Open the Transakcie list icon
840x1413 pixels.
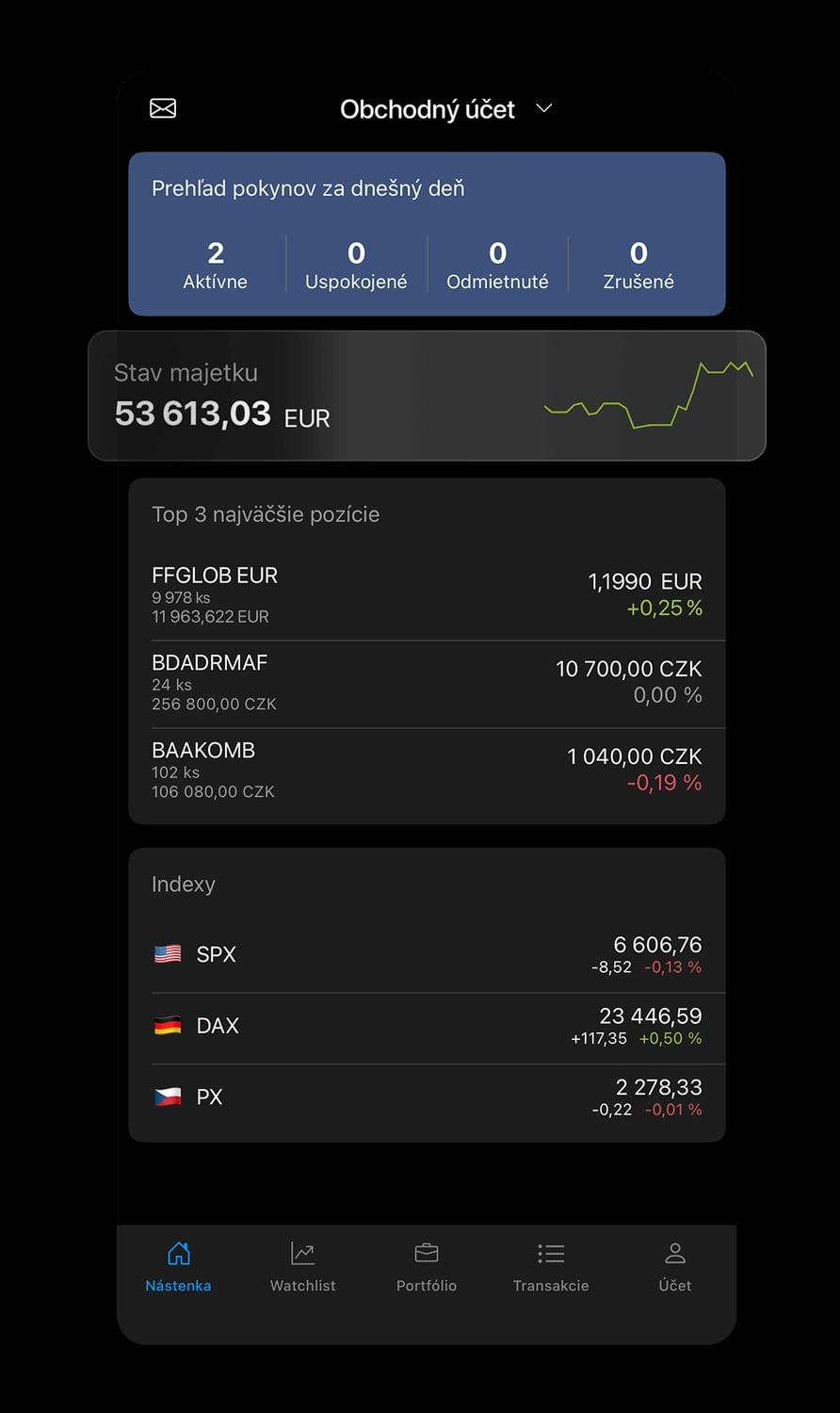550,1253
